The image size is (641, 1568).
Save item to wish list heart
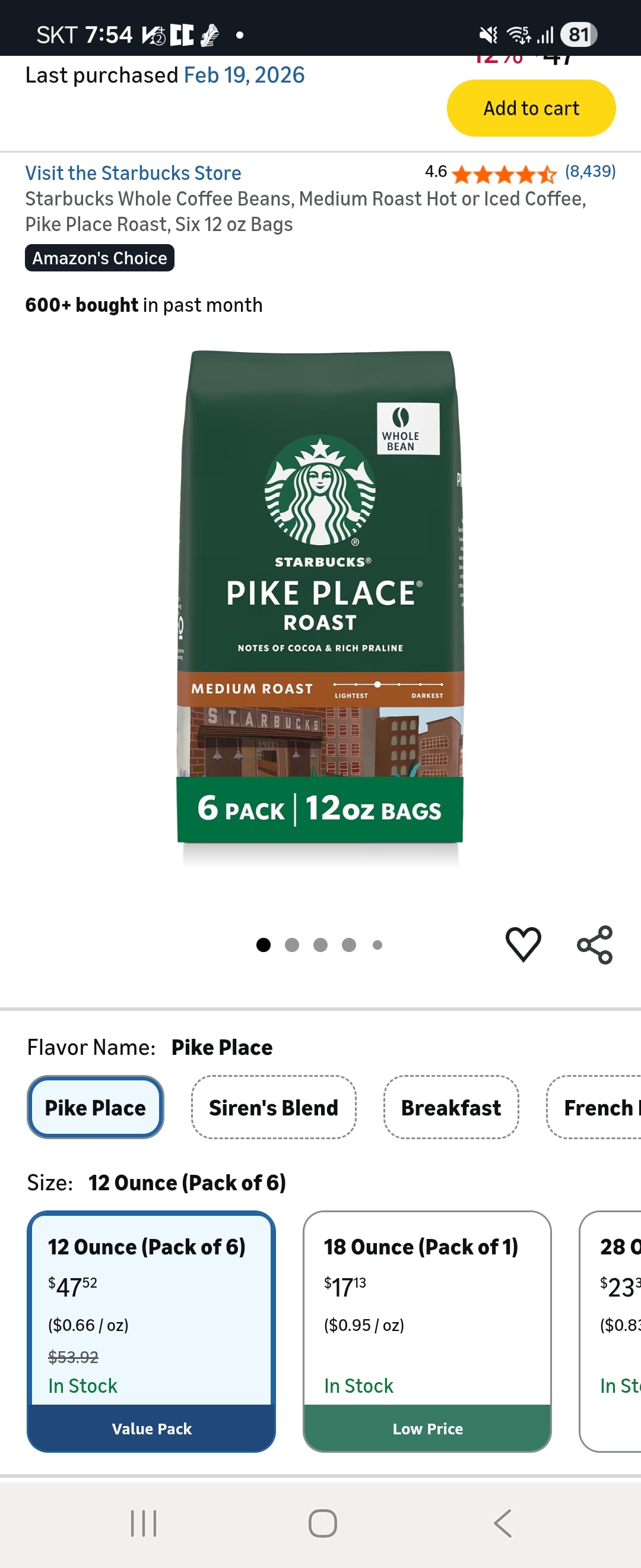pyautogui.click(x=523, y=944)
